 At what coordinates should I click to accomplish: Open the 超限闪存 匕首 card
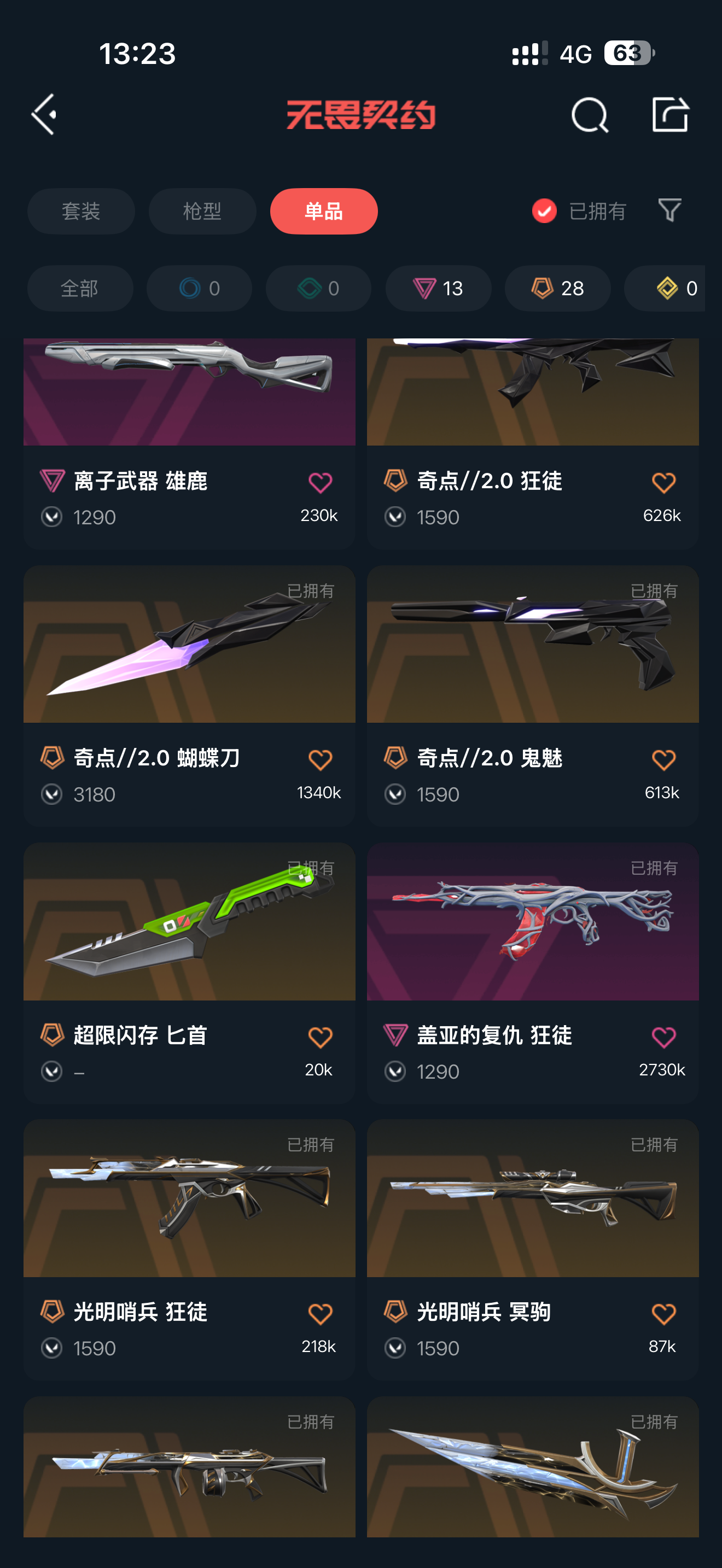189,973
